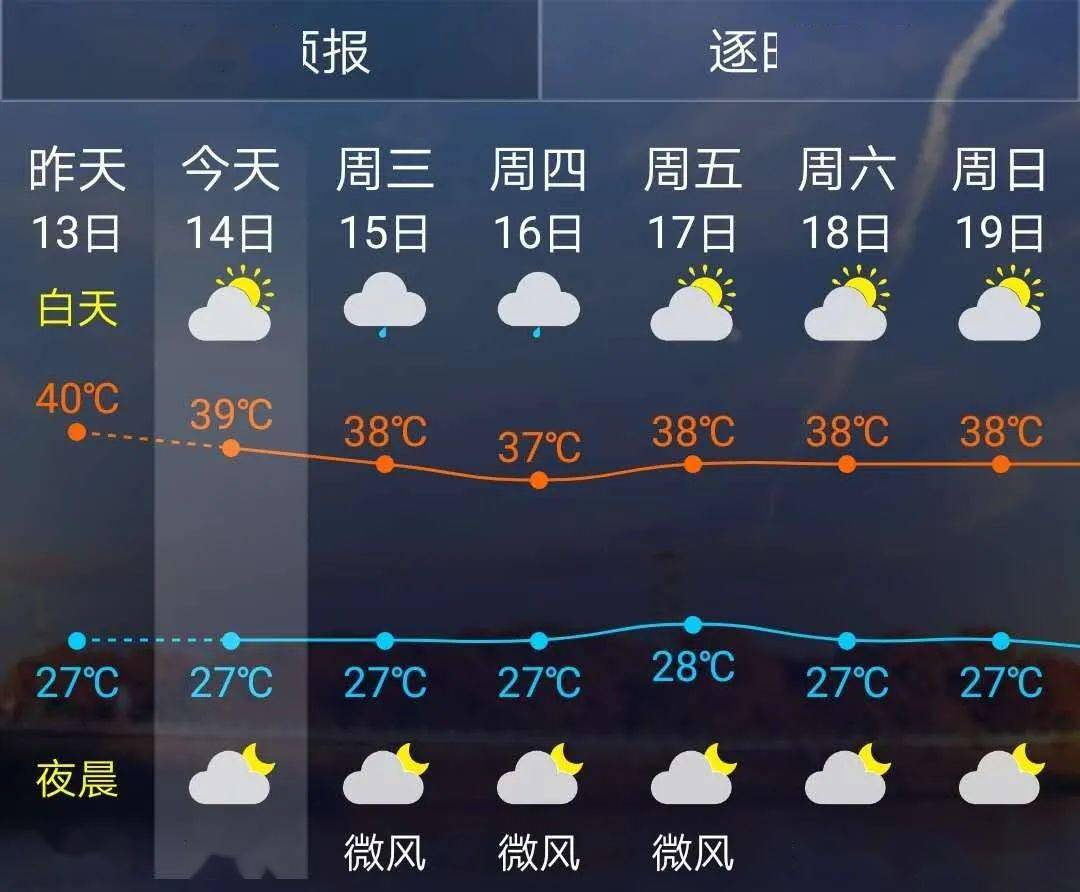View the 周六 18日 forecast
This screenshot has width=1080, height=892.
click(847, 200)
